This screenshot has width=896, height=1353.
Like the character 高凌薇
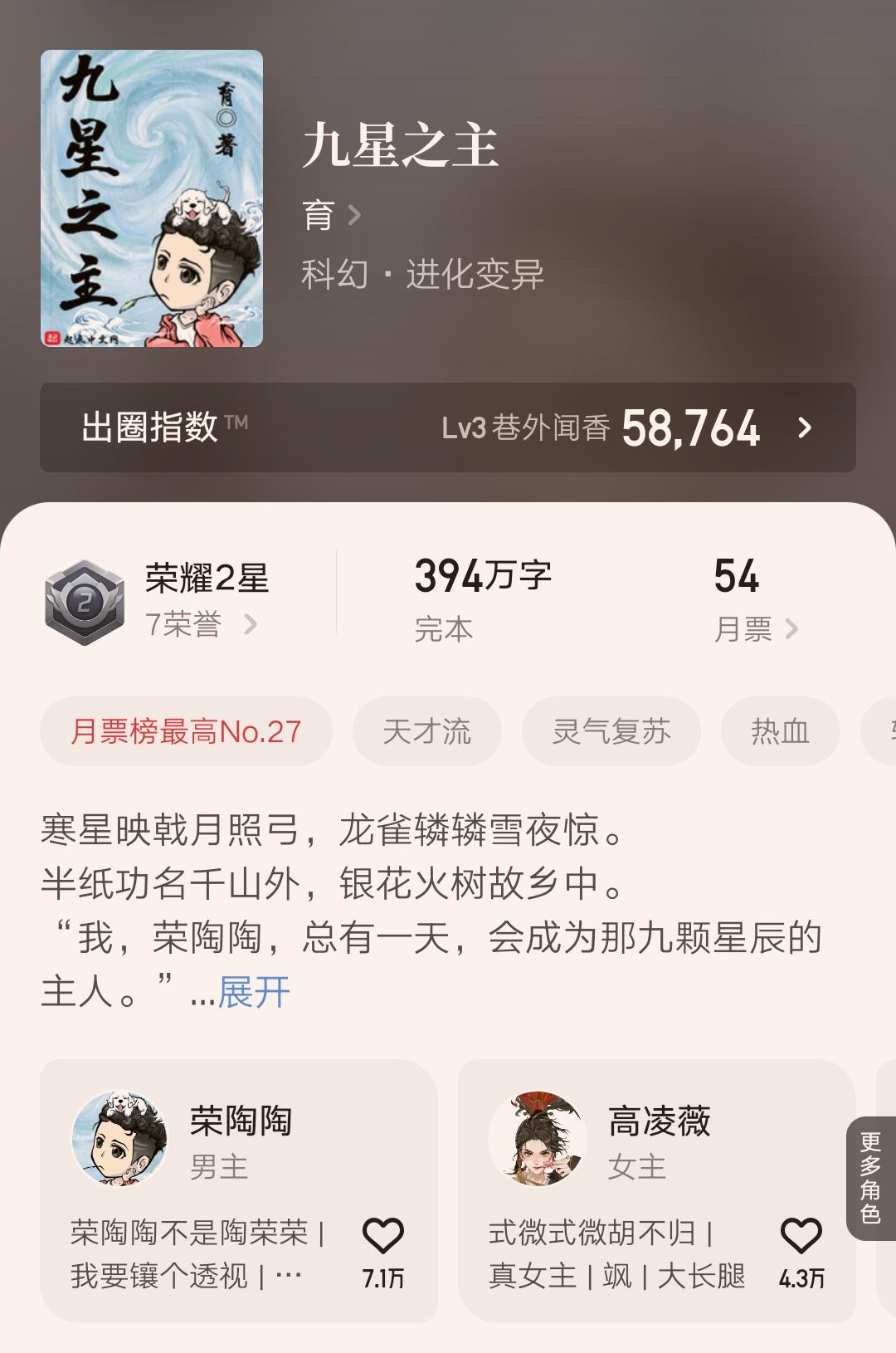[x=801, y=1237]
